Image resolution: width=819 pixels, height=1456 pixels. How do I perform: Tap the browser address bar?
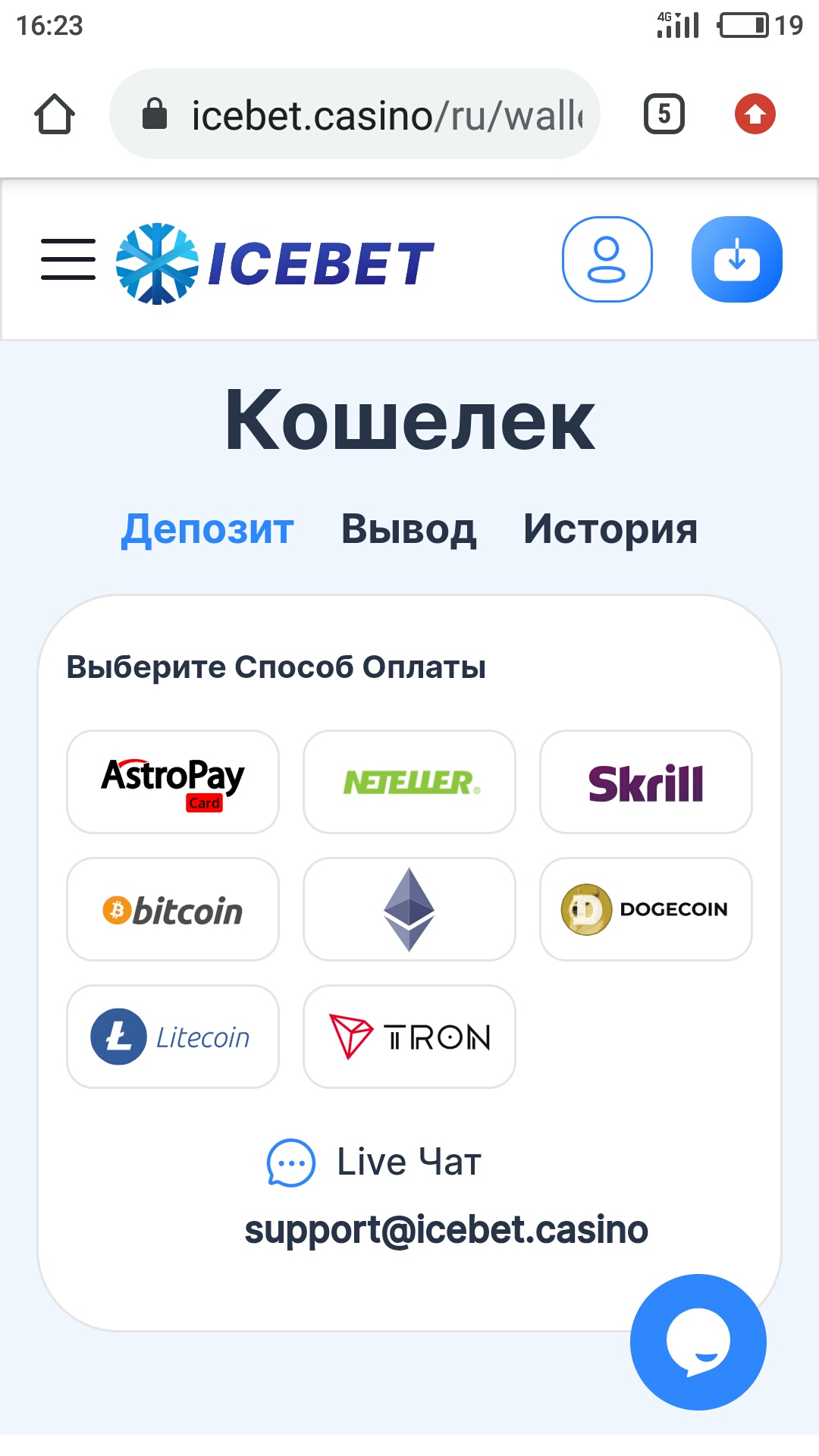tap(355, 114)
